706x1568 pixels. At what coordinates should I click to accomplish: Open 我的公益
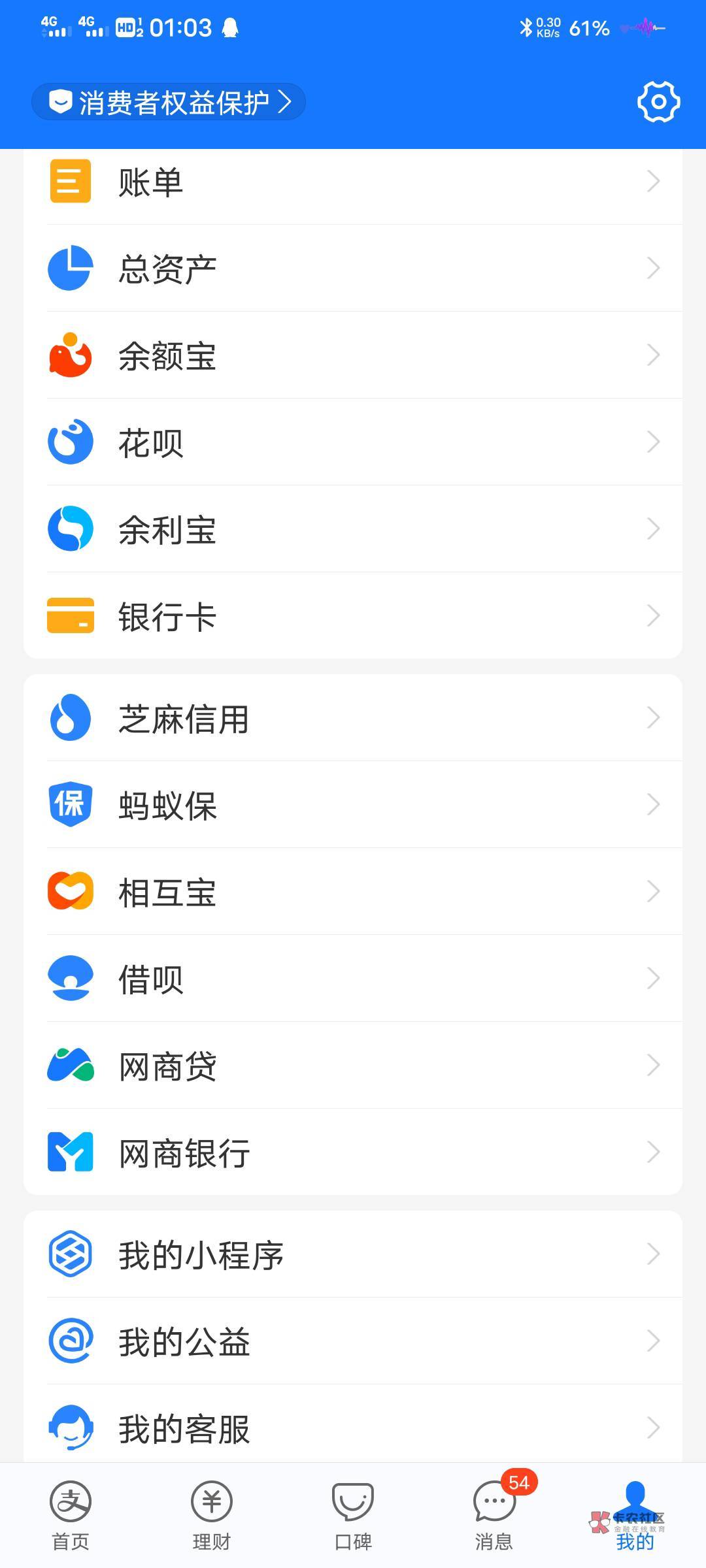[353, 1341]
